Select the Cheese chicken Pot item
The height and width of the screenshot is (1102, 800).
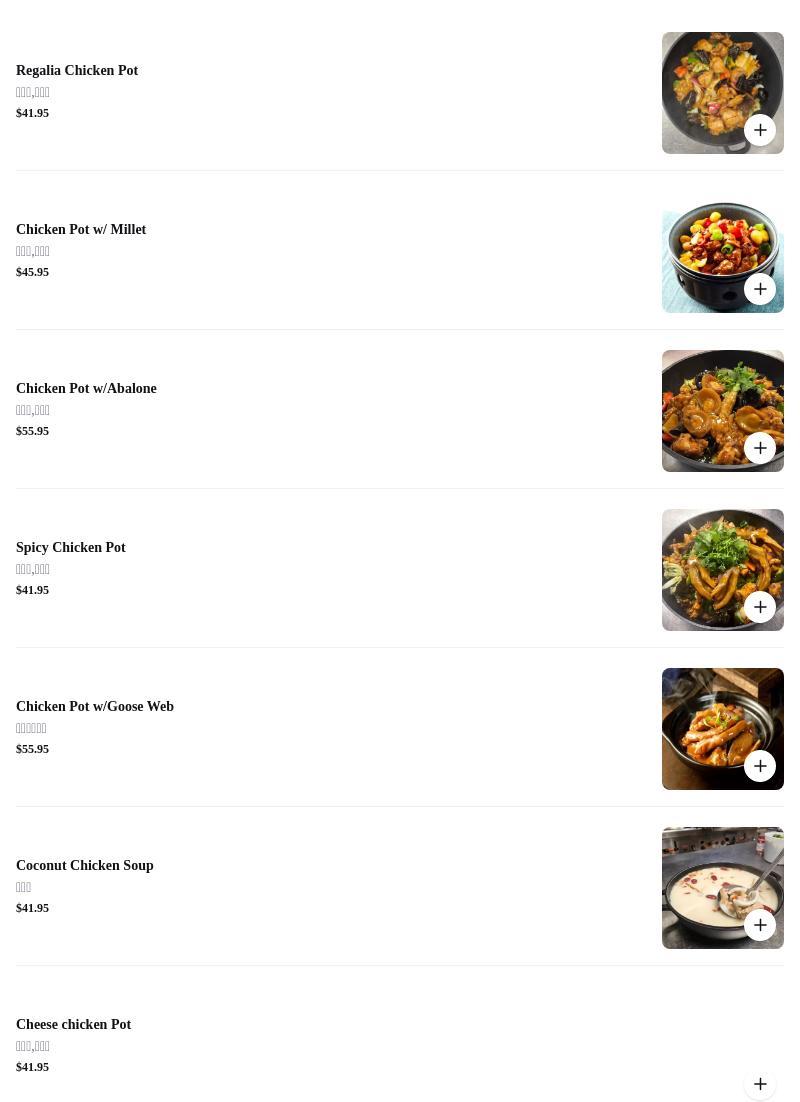pos(74,1025)
